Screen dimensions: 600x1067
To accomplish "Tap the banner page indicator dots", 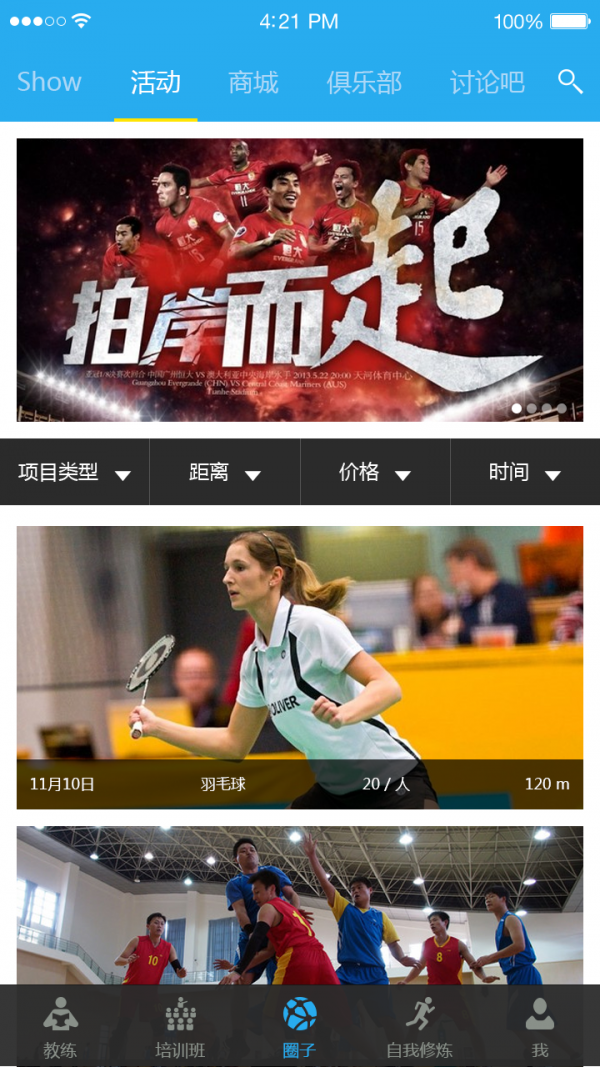I will click(540, 408).
